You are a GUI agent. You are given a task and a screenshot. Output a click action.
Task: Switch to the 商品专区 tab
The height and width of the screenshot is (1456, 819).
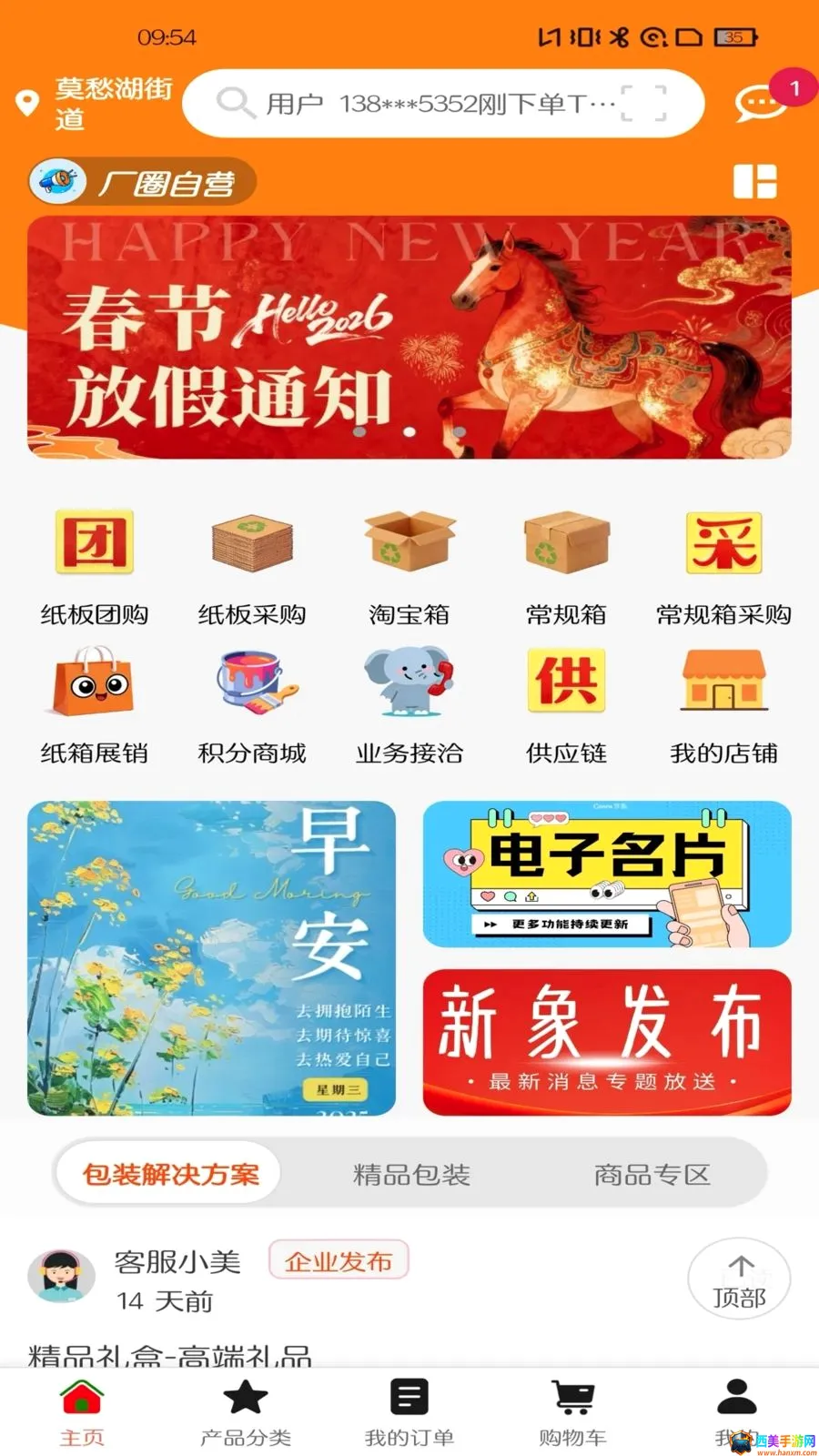(x=652, y=1175)
